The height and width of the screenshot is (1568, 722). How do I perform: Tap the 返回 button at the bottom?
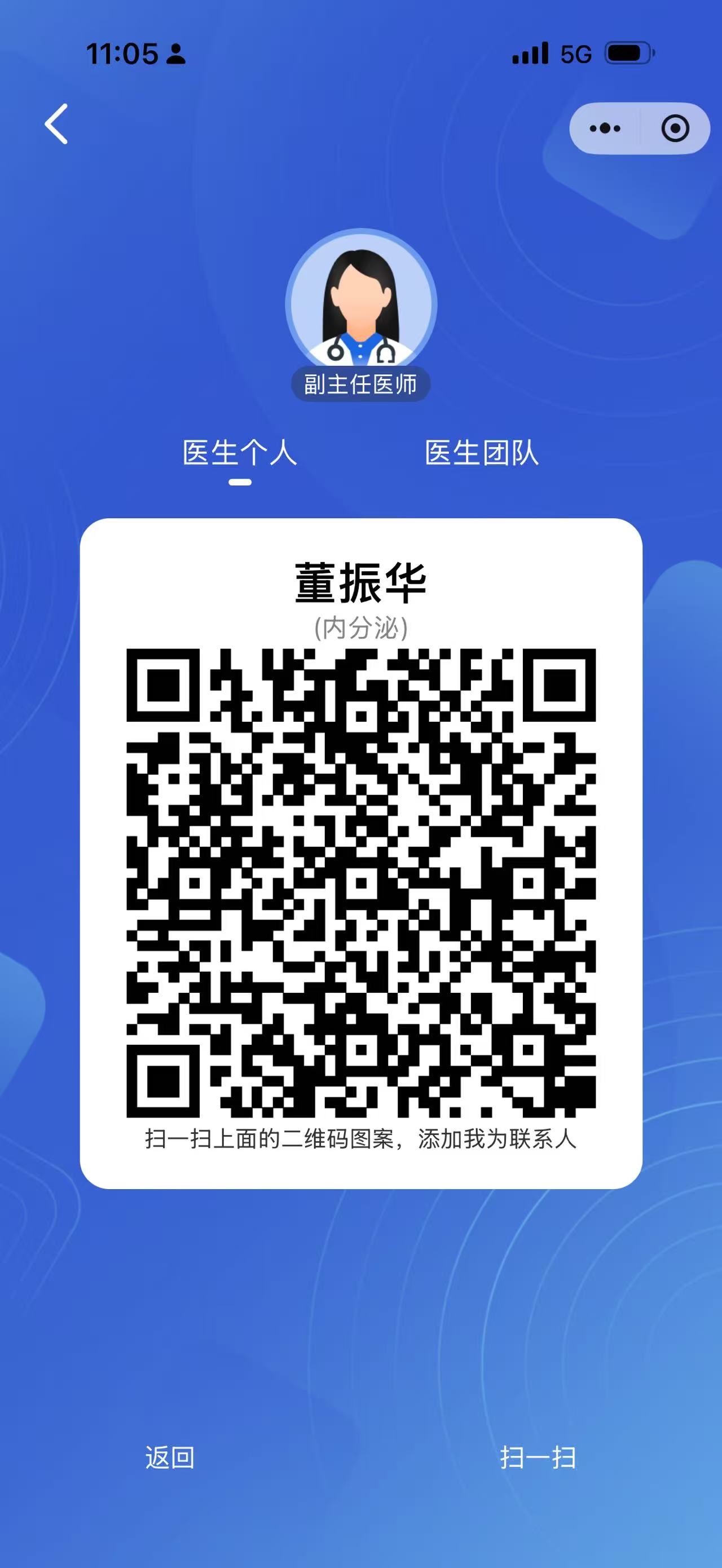pyautogui.click(x=170, y=1458)
